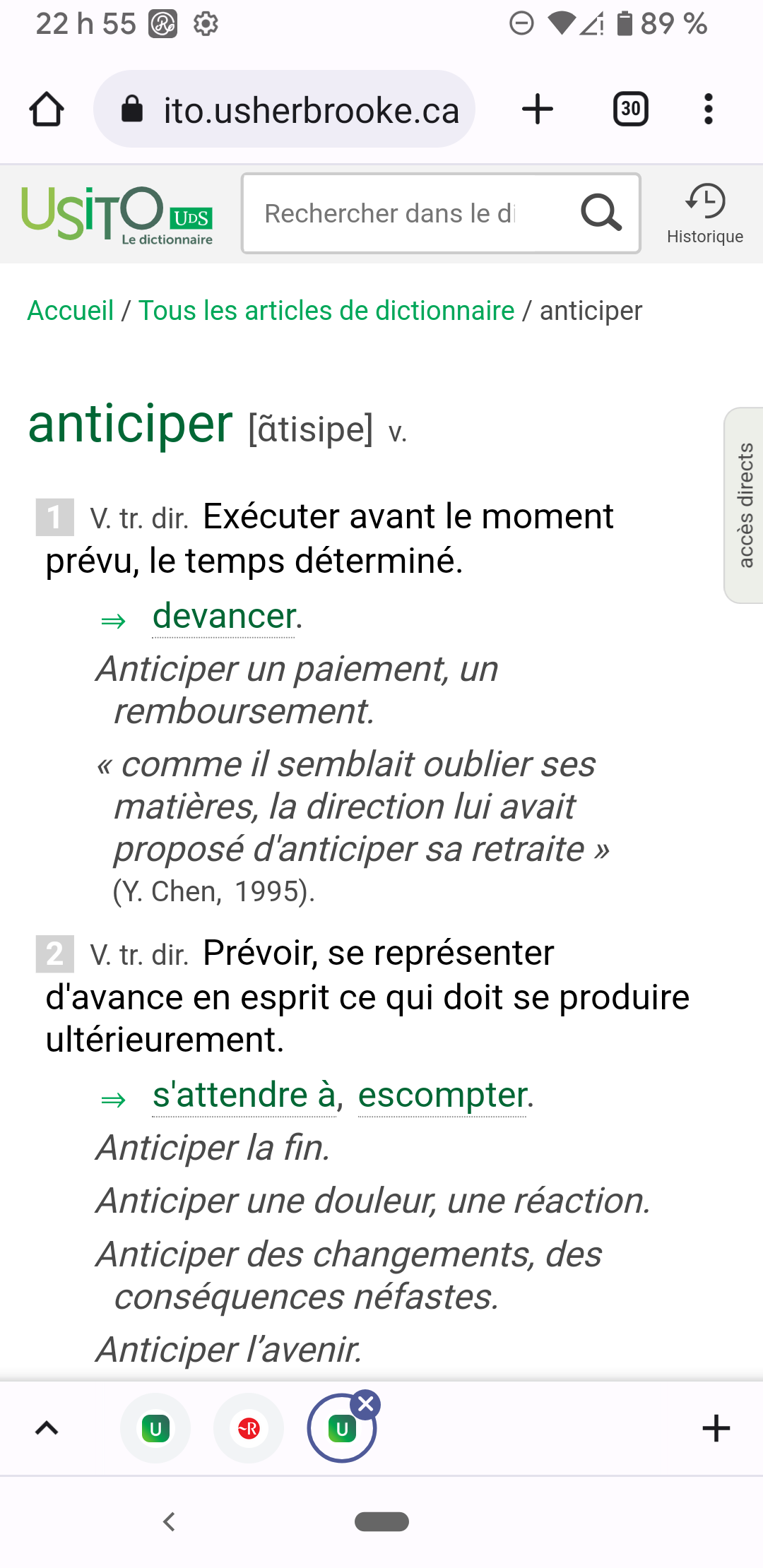Go to the browser home page
This screenshot has width=763, height=1568.
[47, 109]
